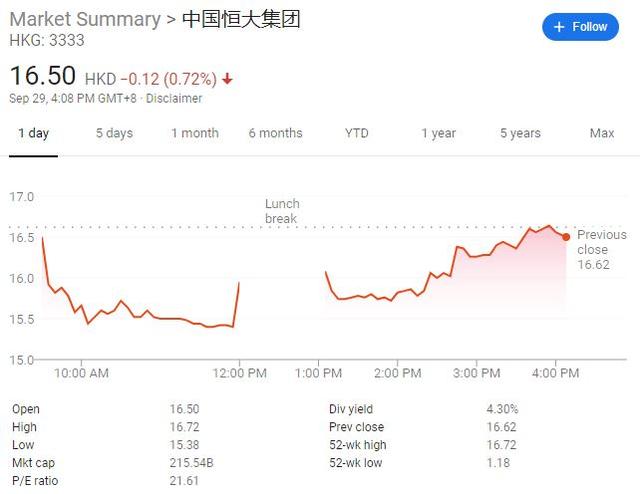This screenshot has height=494, width=640.
Task: Open the Market Summary link
Action: 85,19
